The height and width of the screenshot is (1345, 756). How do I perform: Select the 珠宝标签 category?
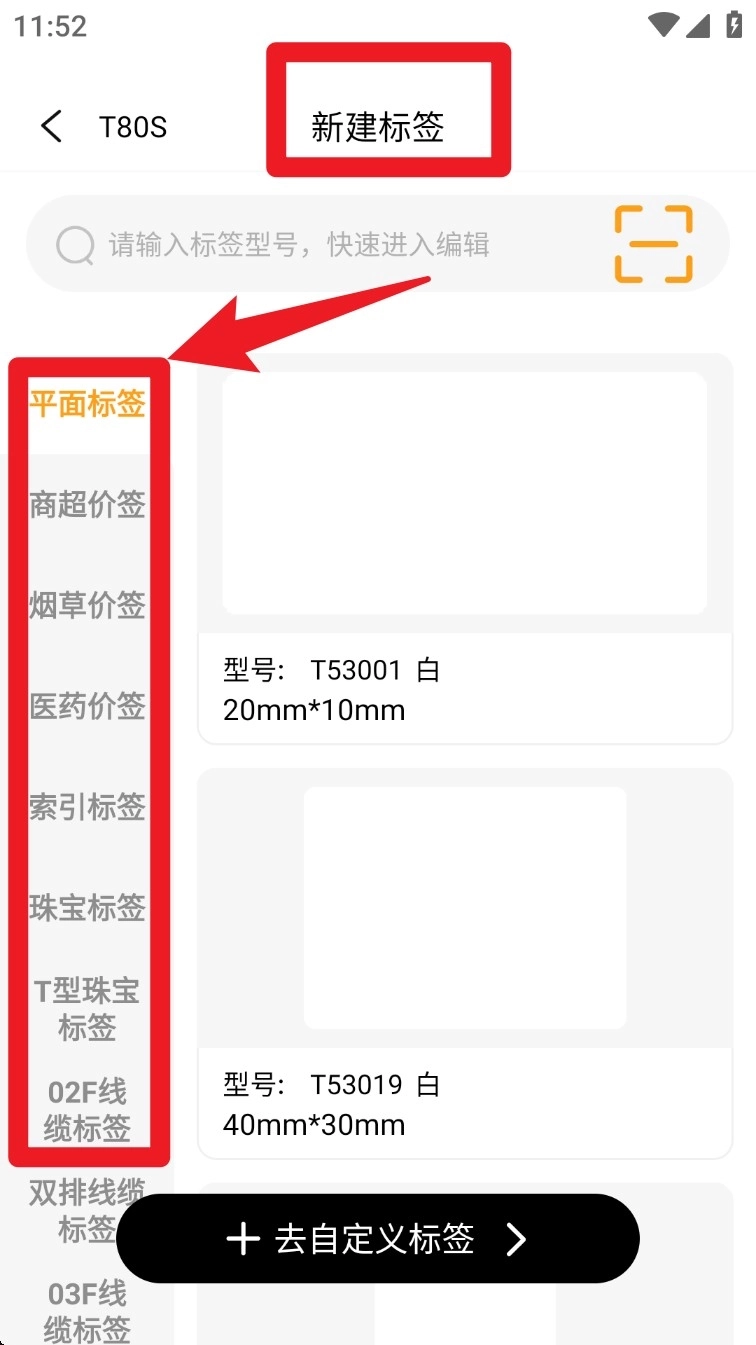[88, 908]
